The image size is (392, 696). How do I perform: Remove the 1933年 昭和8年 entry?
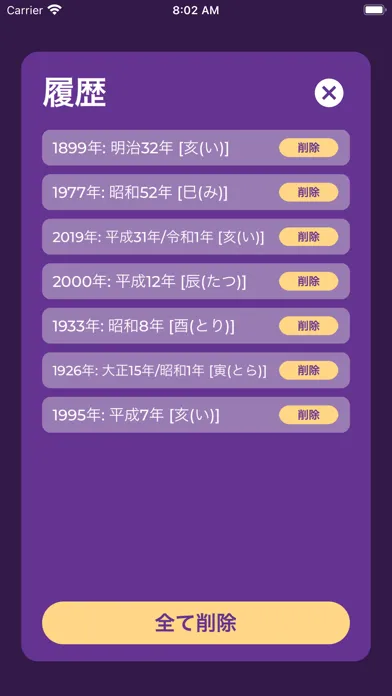(309, 326)
